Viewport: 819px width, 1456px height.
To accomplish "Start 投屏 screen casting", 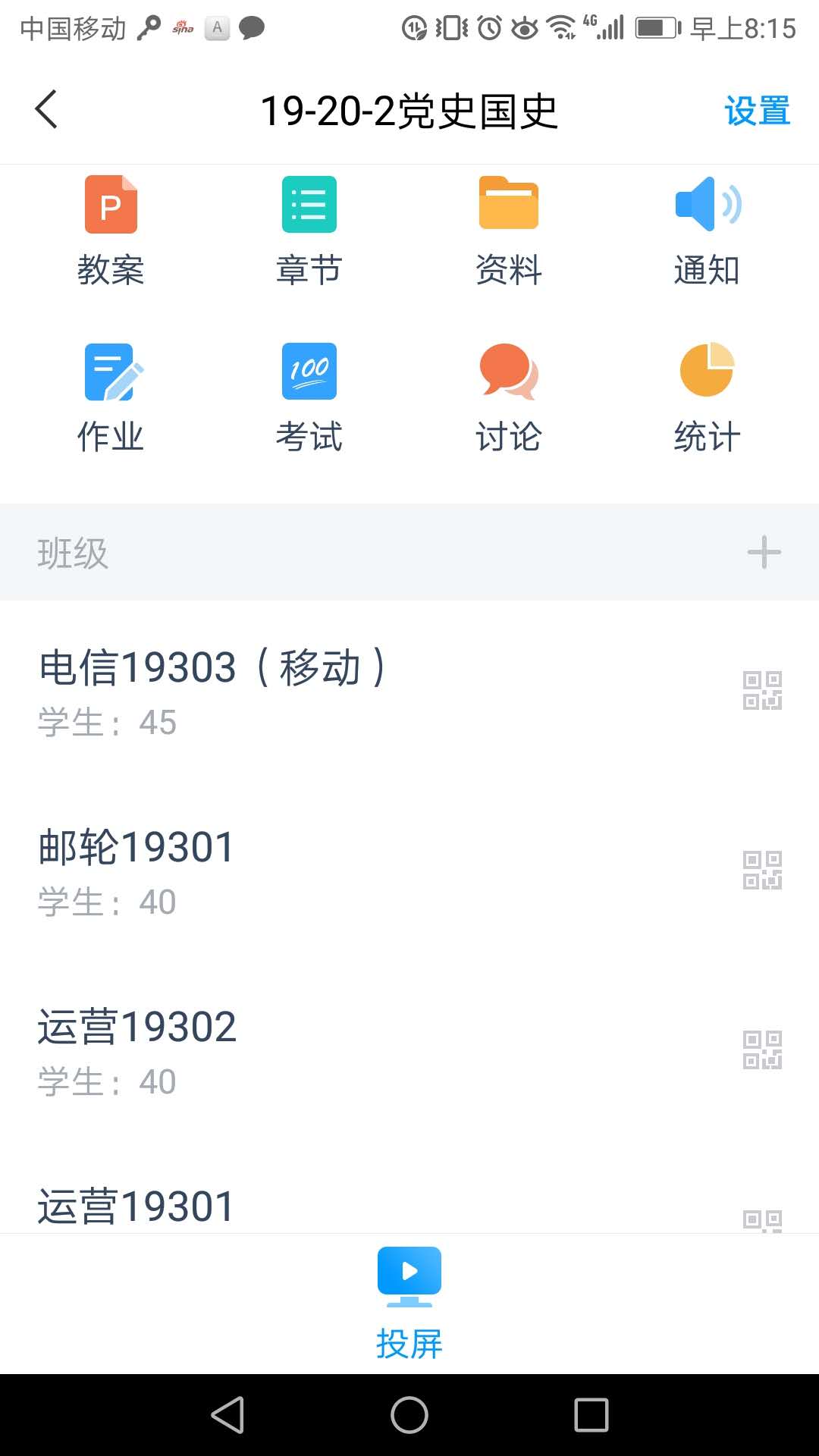I will click(x=409, y=1304).
